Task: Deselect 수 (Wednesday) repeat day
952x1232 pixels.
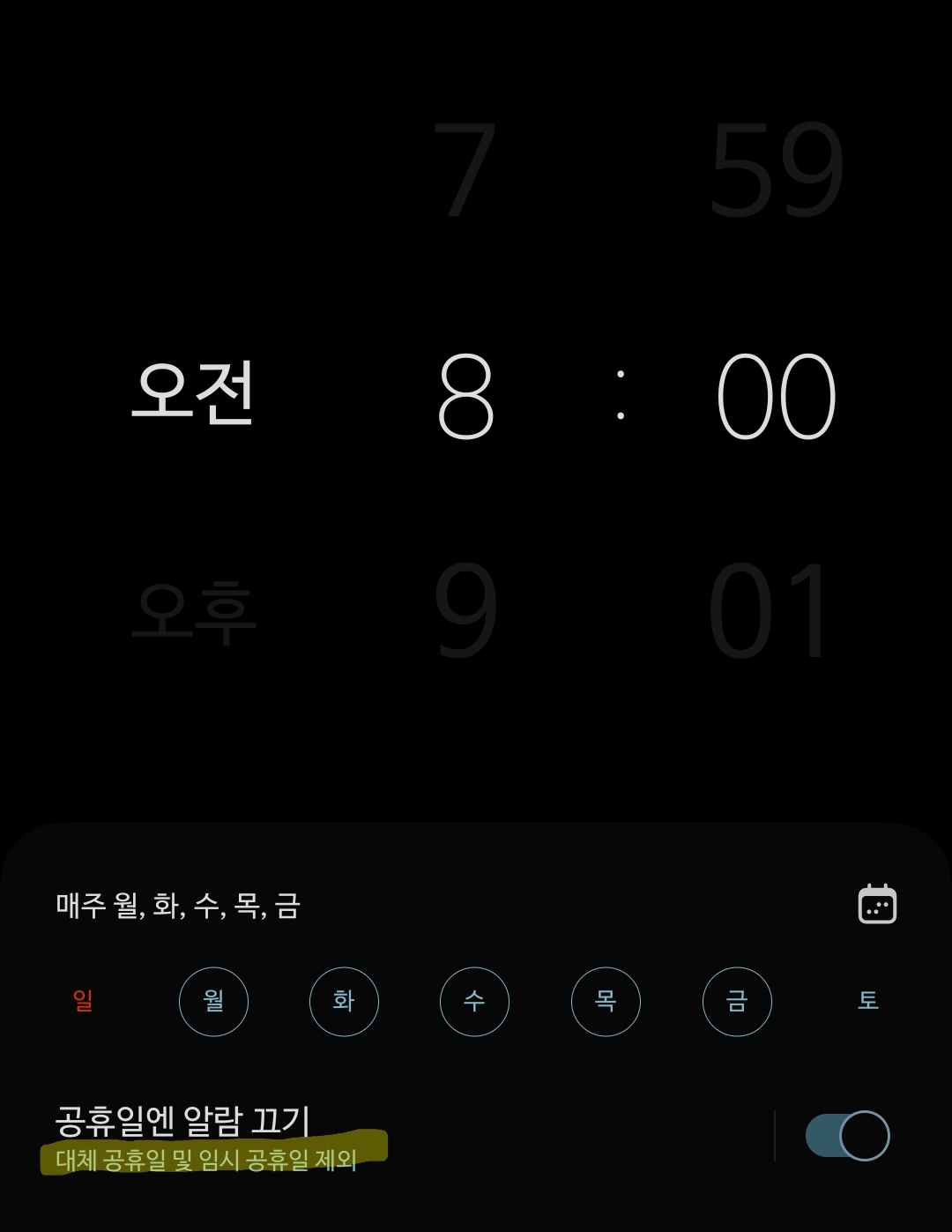Action: 474,1001
